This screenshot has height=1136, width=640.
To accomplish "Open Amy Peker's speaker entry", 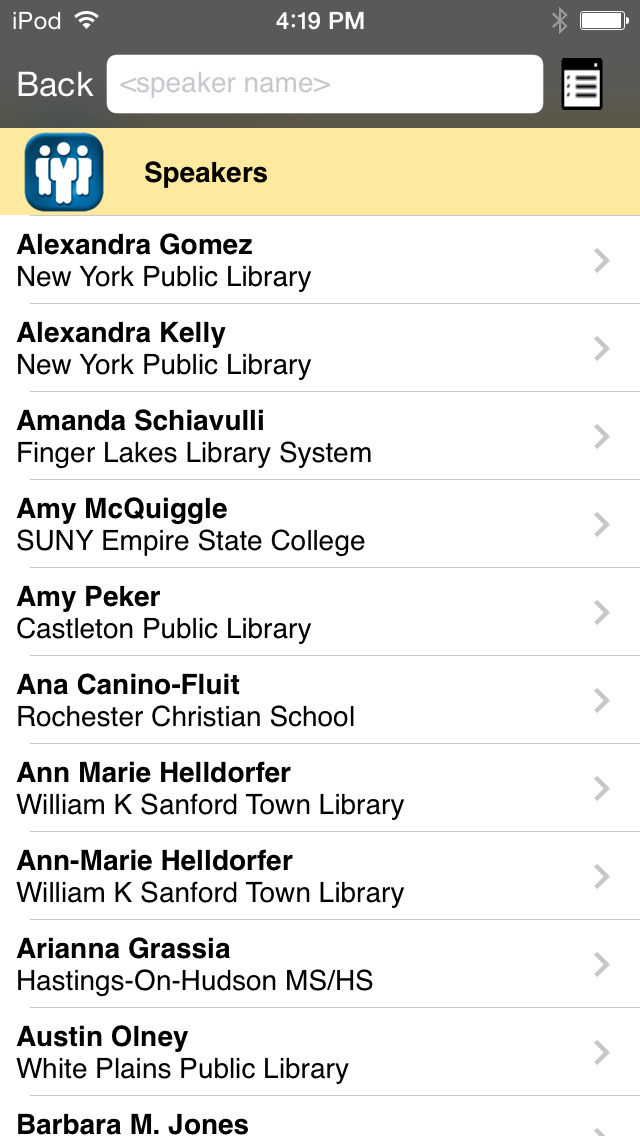I will (x=320, y=612).
